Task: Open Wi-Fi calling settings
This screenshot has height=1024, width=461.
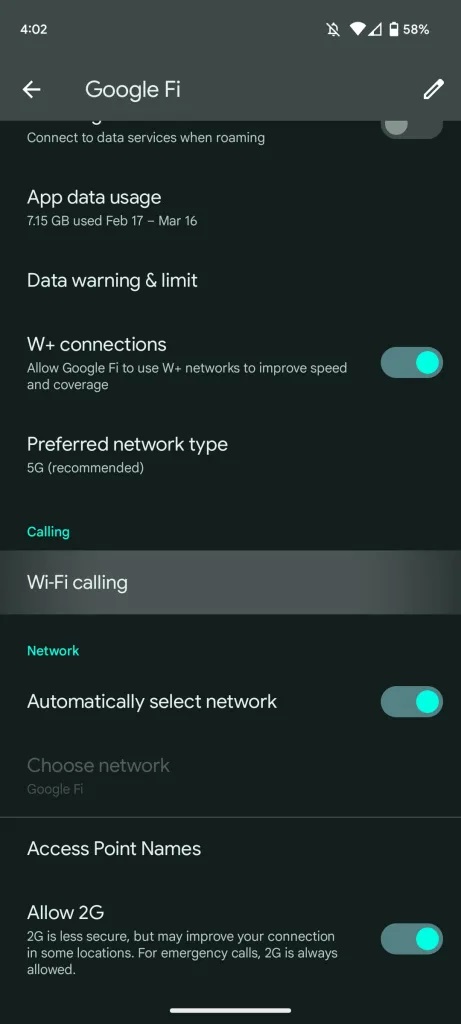Action: point(230,582)
